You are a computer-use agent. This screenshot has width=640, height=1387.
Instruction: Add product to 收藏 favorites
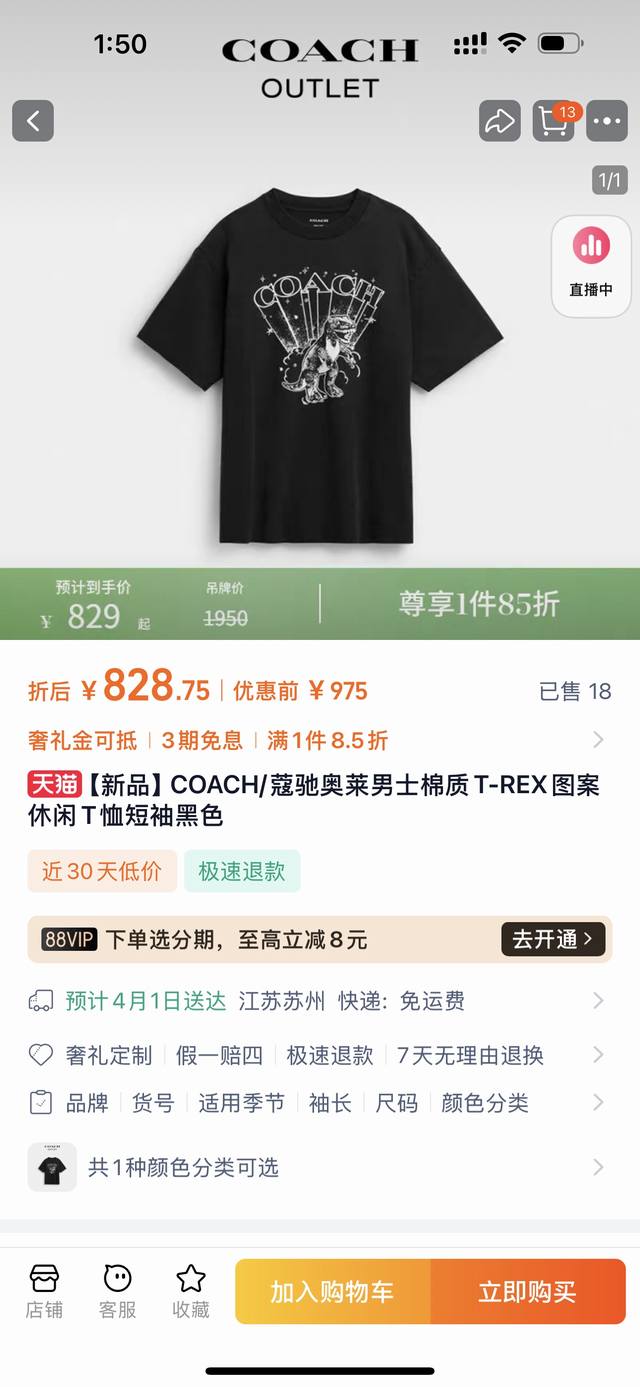191,1291
